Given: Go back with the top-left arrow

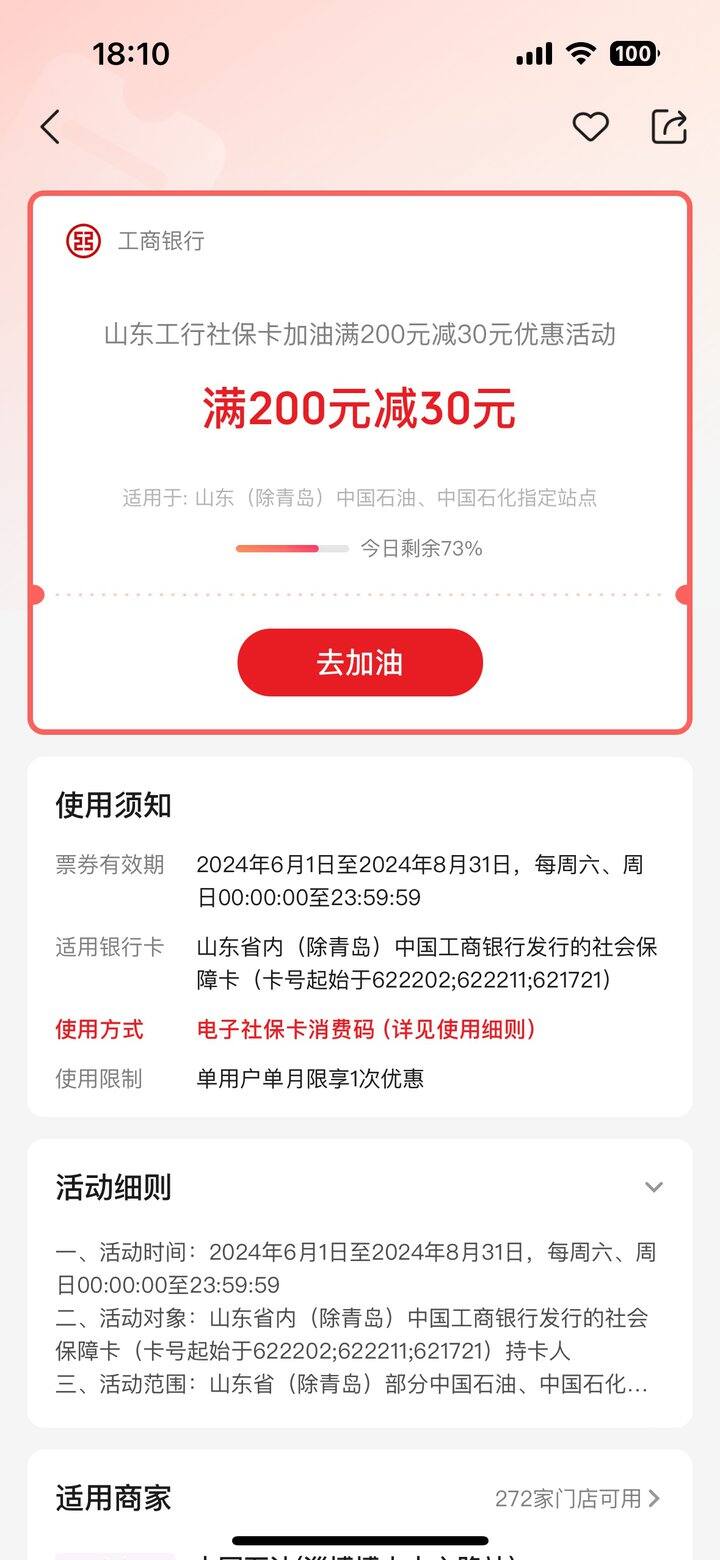Looking at the screenshot, I should pos(50,127).
